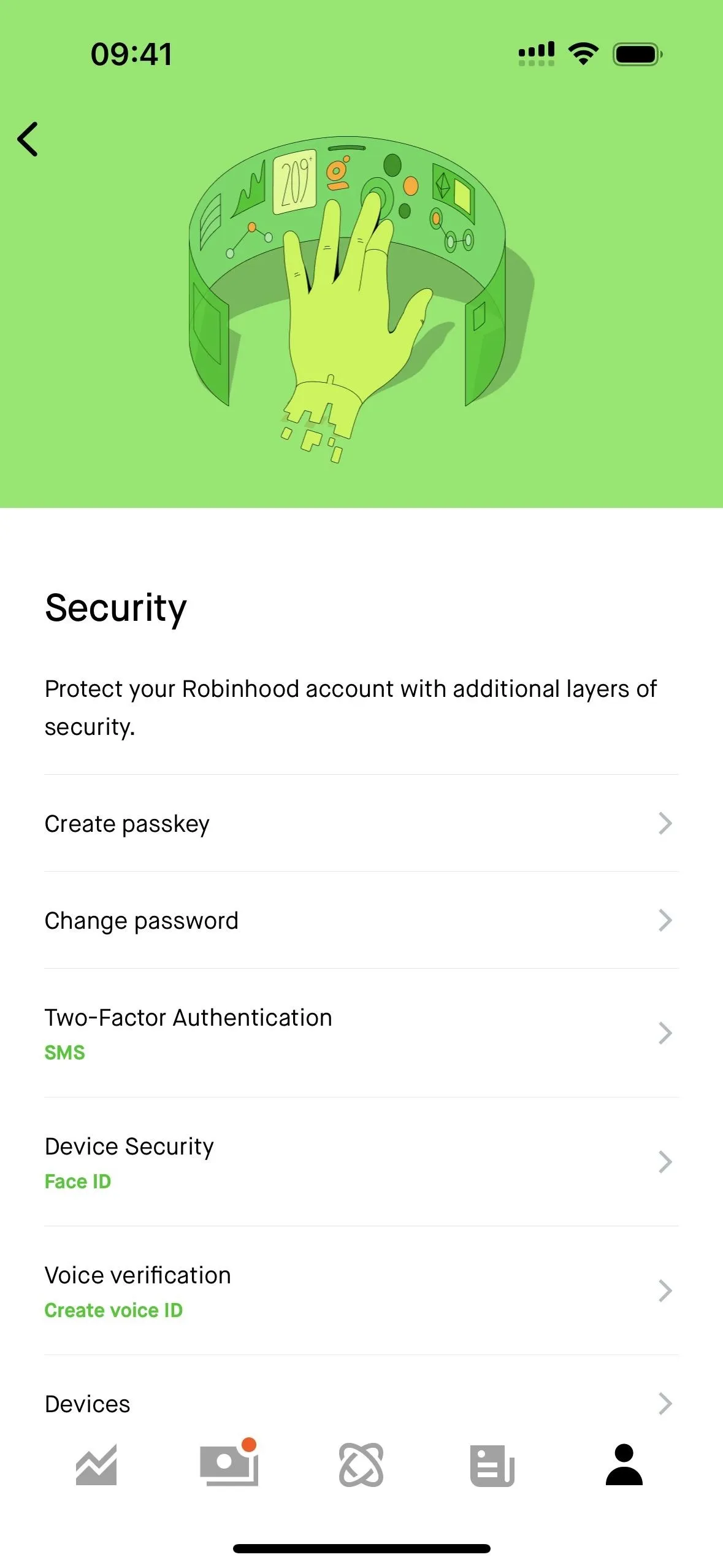Switch to the investing chart tab
This screenshot has height=1568, width=723.
[x=96, y=1465]
